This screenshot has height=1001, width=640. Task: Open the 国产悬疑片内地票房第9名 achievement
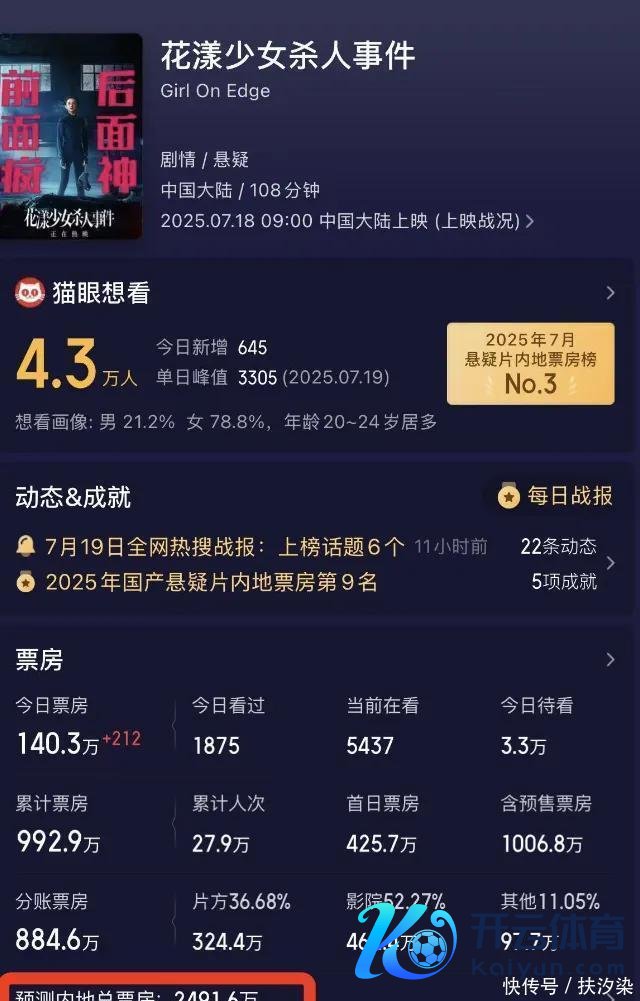pyautogui.click(x=210, y=582)
